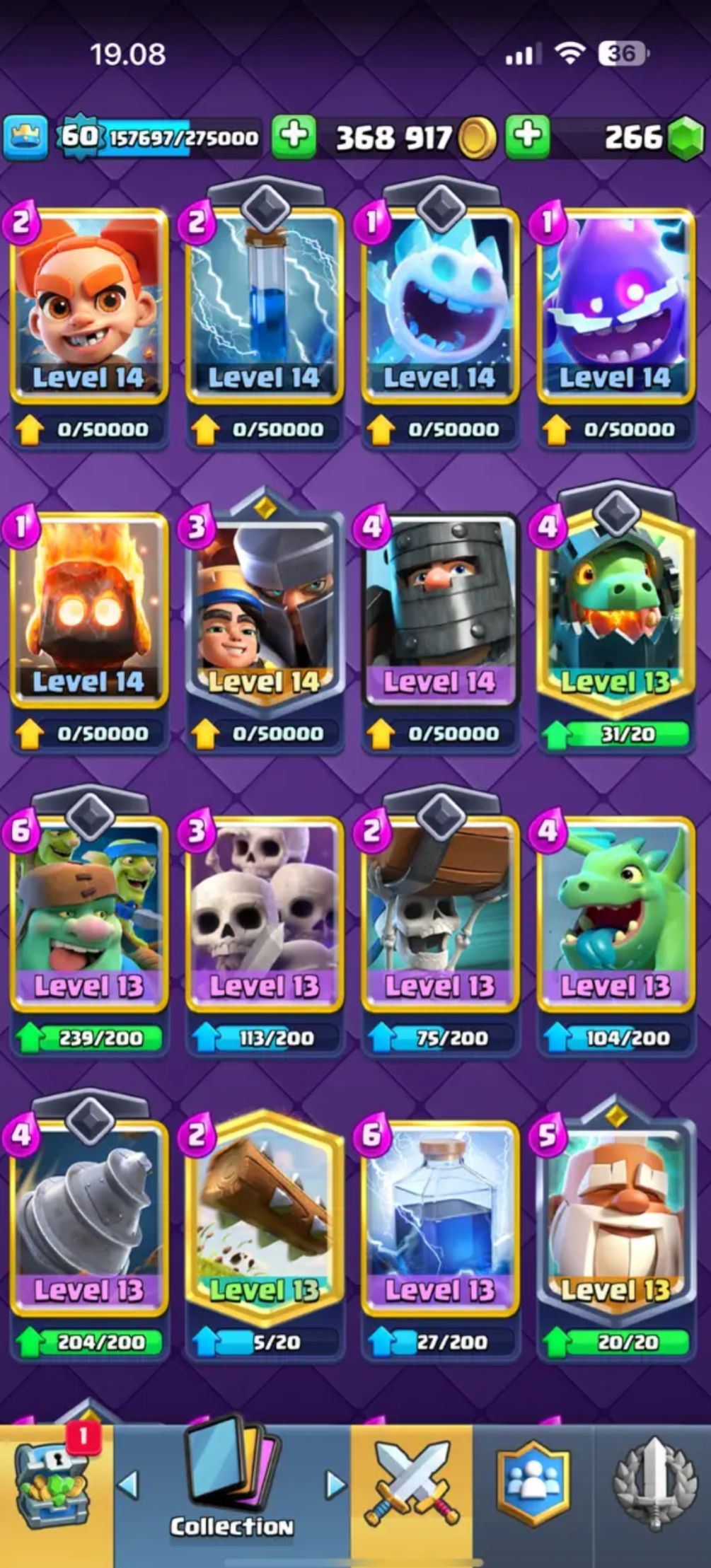Switch to the Battle tab with crossed swords

(411, 1492)
